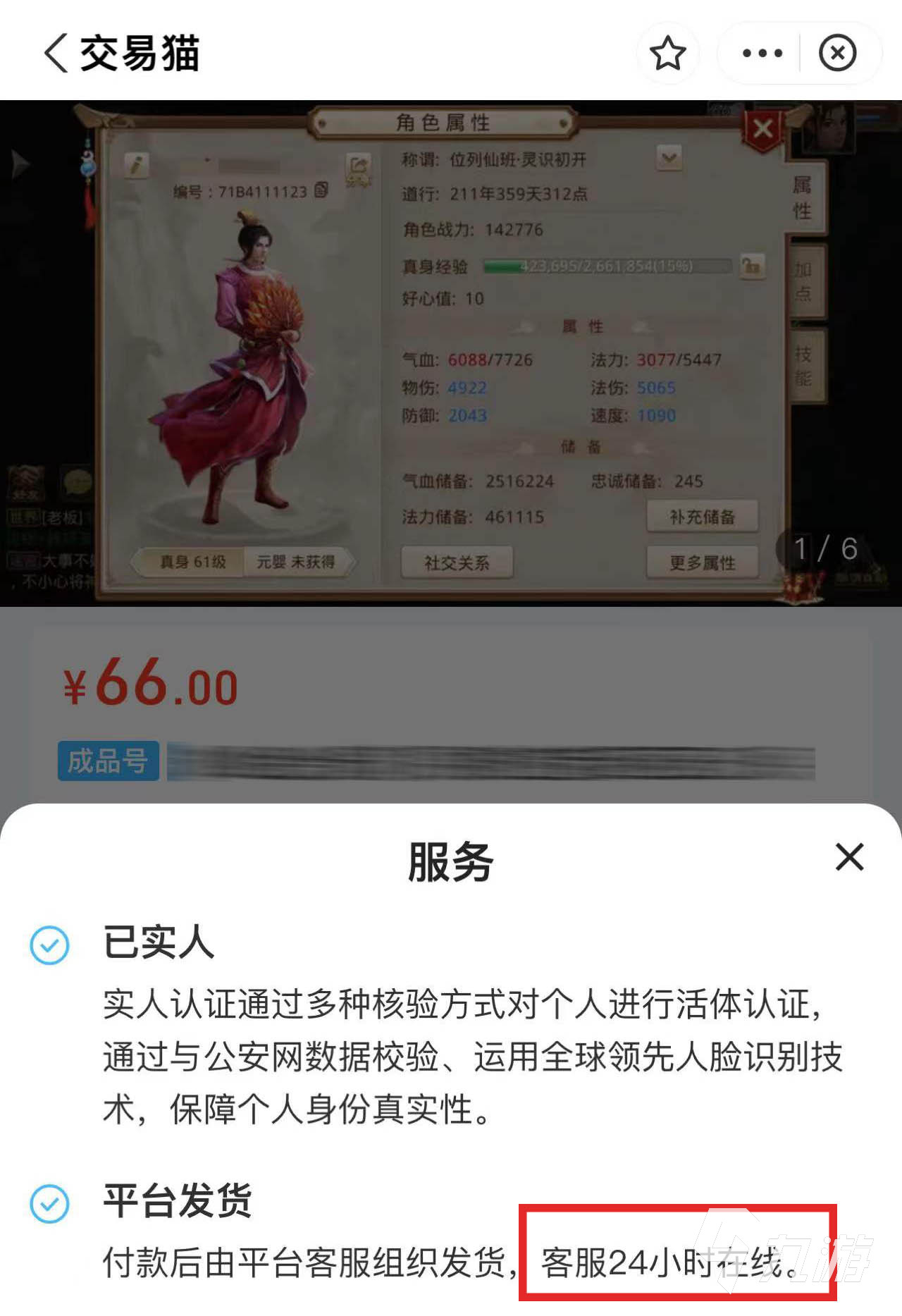Screen dimensions: 902x1316
Task: Go back from 交易猫 page
Action: 56,54
